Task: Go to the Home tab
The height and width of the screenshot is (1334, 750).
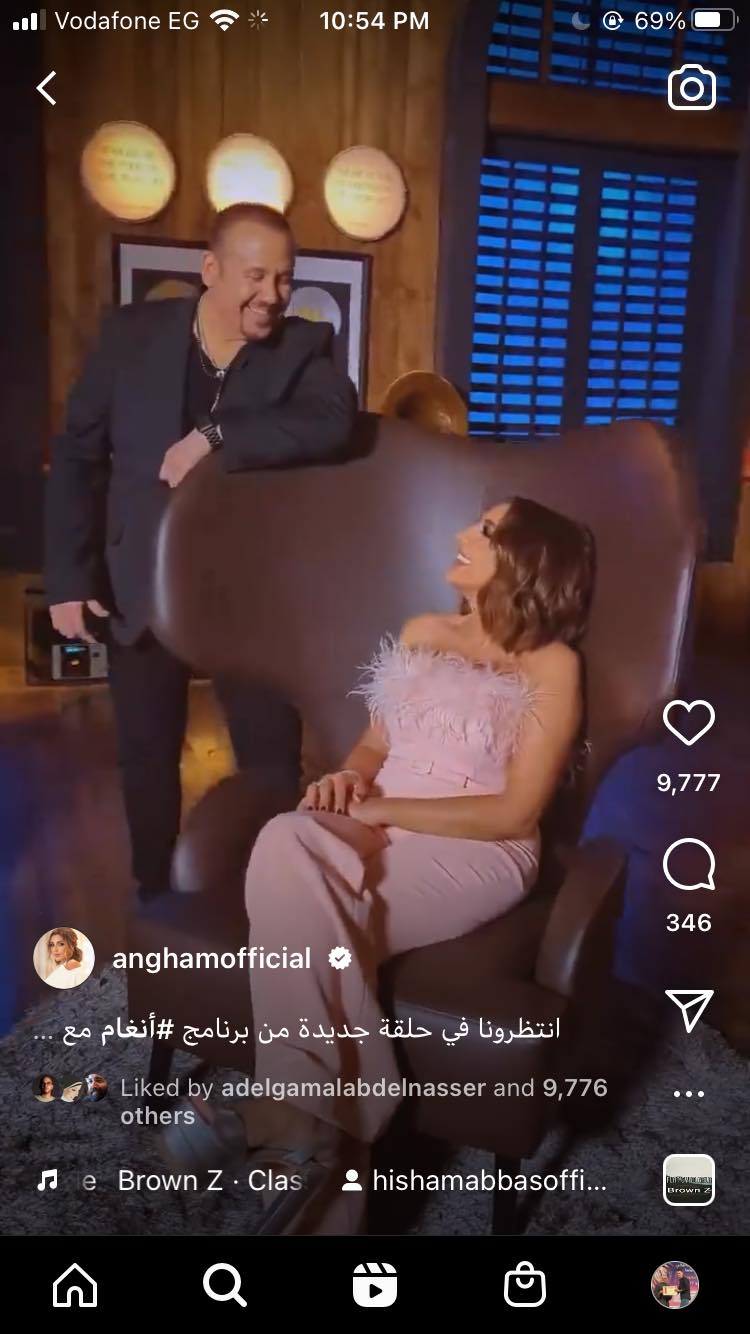Action: tap(75, 1284)
